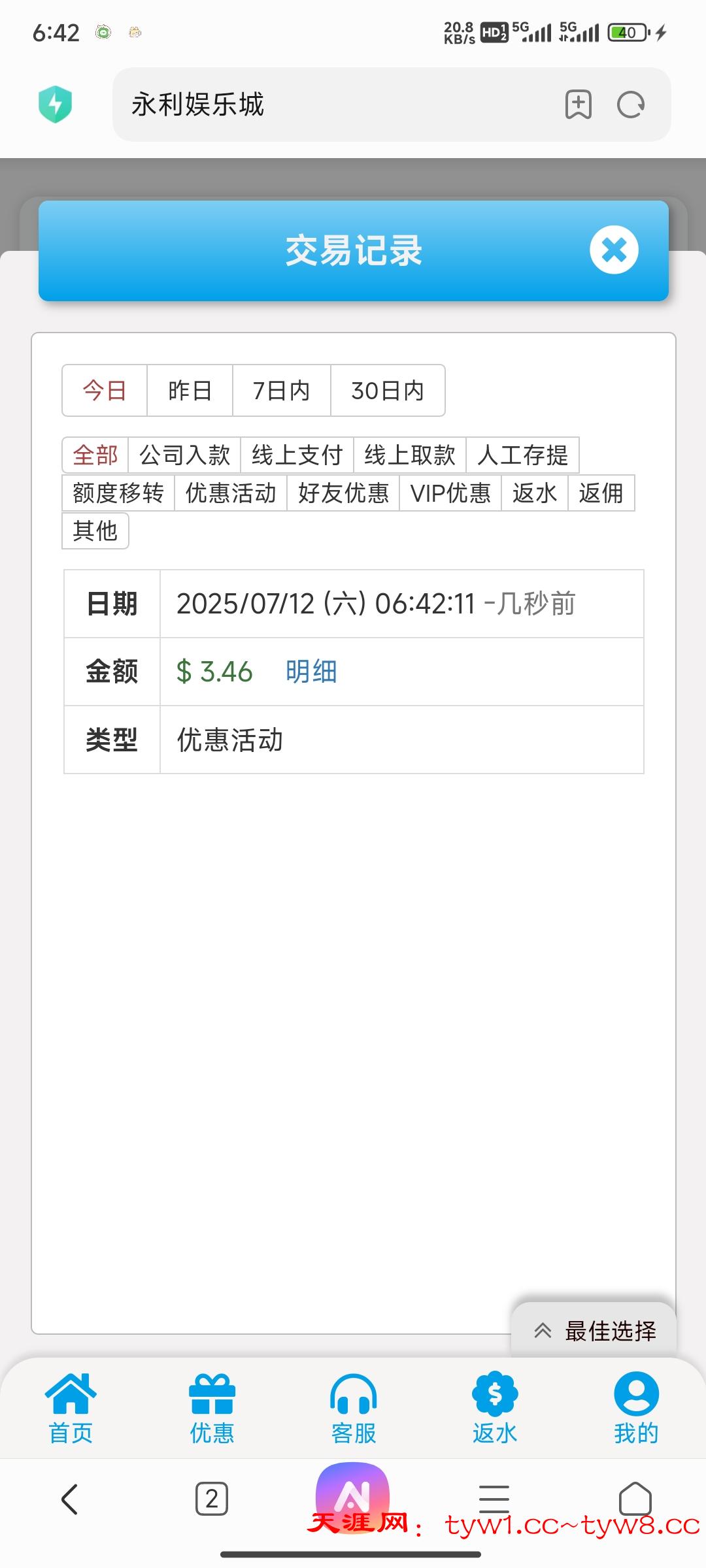Close the 交易记录 dialog
The width and height of the screenshot is (706, 1568).
click(x=614, y=250)
